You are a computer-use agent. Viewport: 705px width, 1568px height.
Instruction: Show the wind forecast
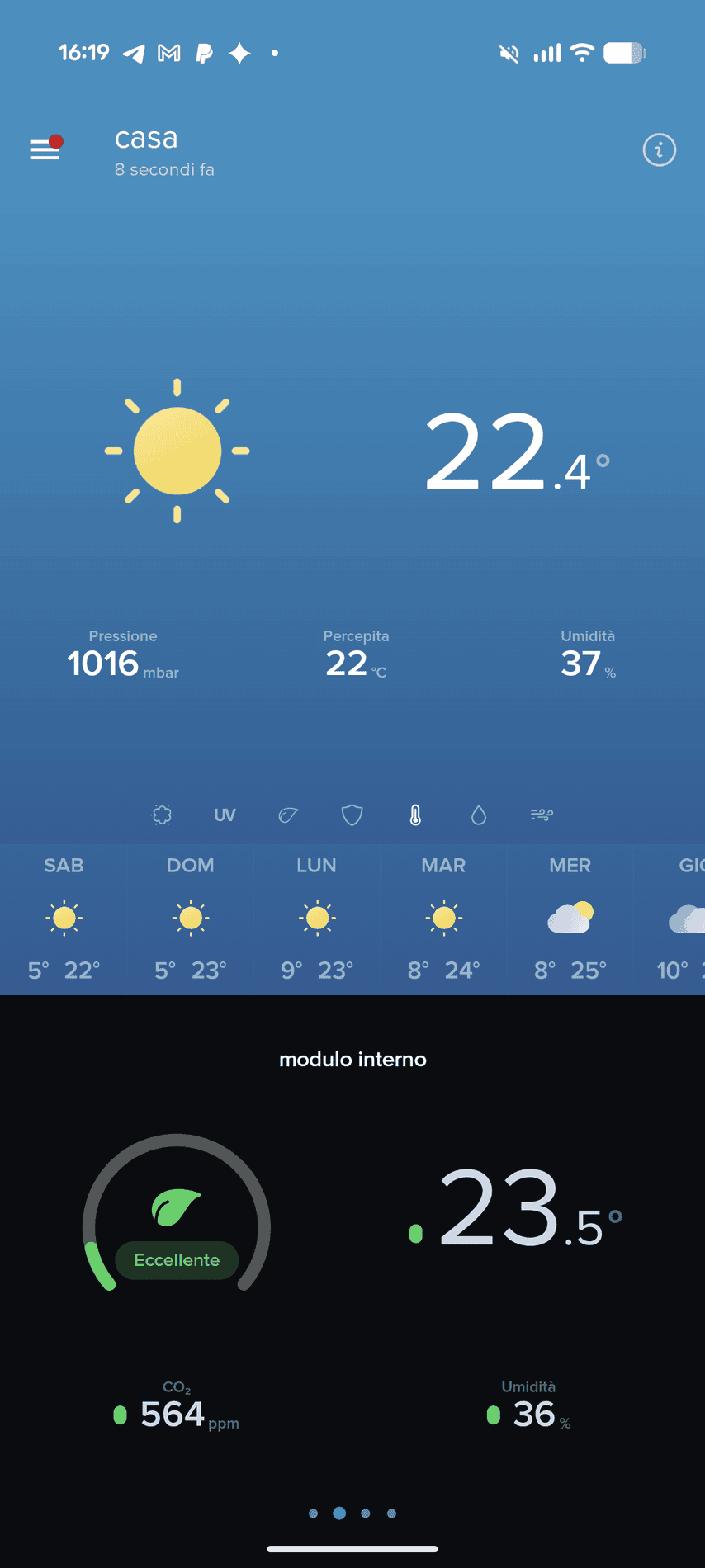pyautogui.click(x=542, y=815)
